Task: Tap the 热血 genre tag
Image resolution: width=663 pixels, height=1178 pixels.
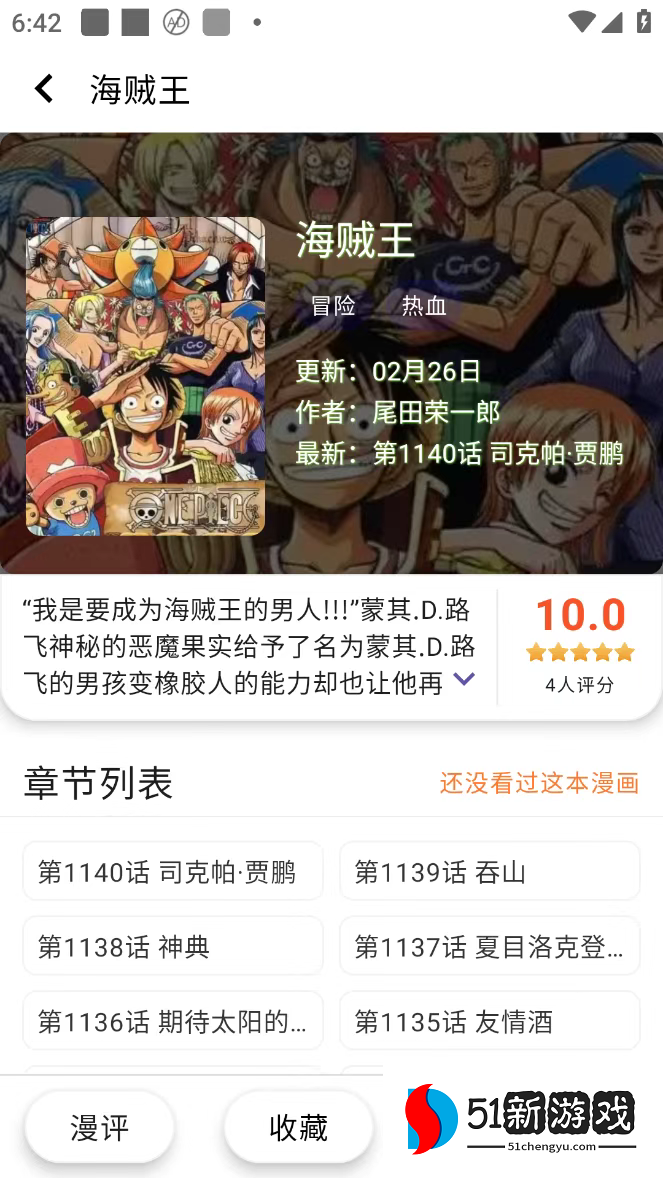Action: pos(424,306)
